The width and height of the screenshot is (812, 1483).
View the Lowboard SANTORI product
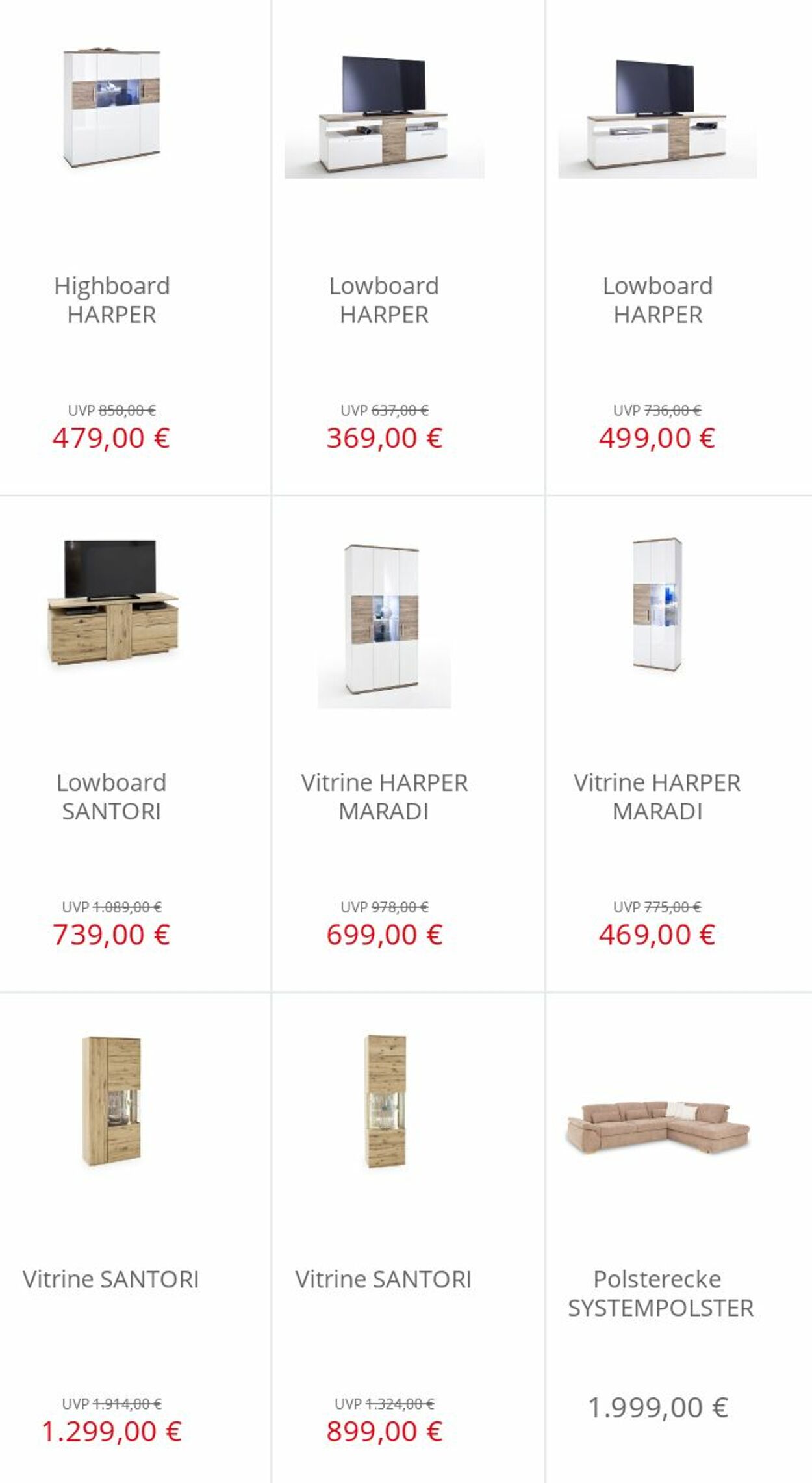pyautogui.click(x=135, y=743)
